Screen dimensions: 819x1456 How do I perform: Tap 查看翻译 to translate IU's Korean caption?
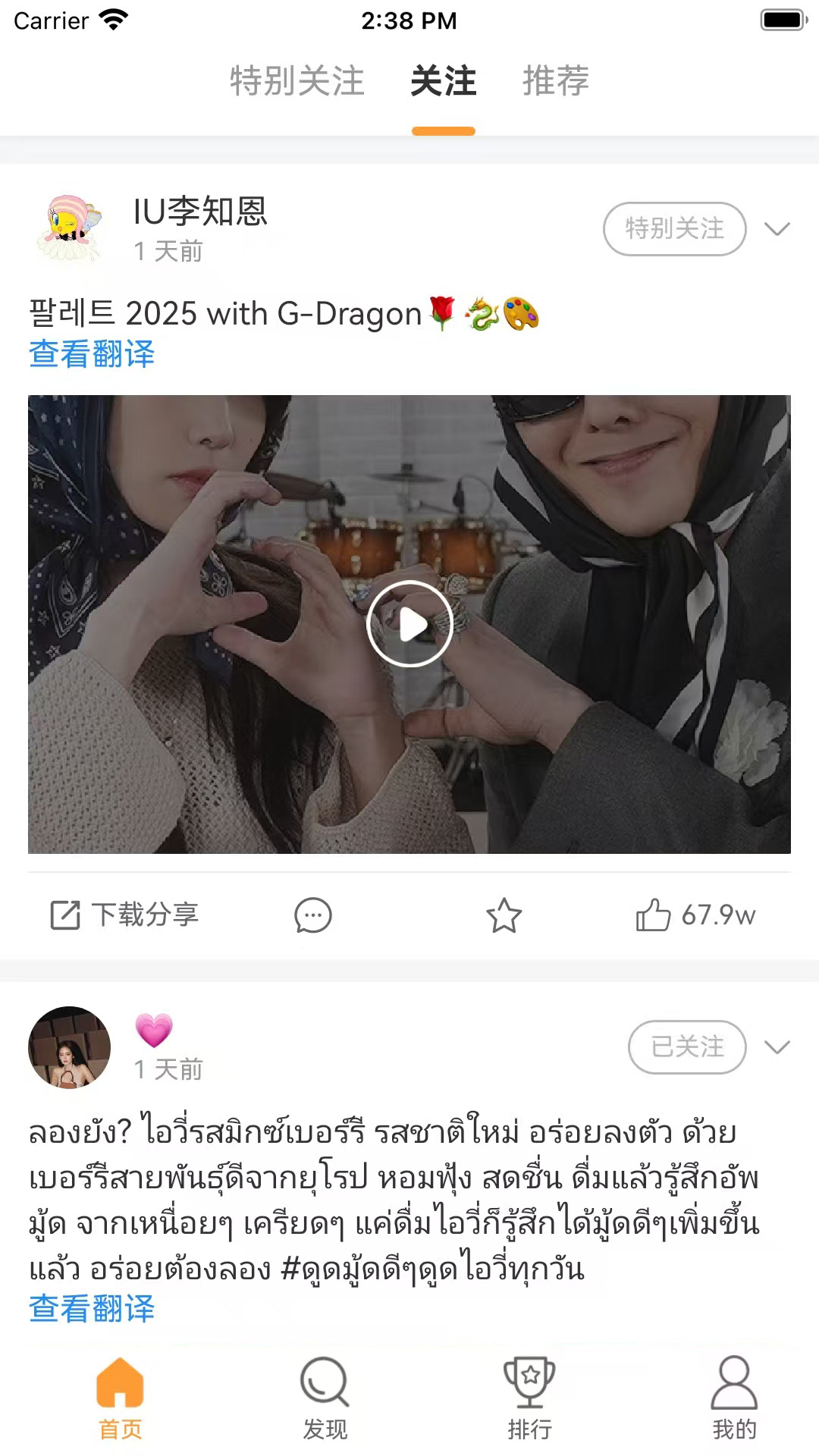tap(91, 354)
